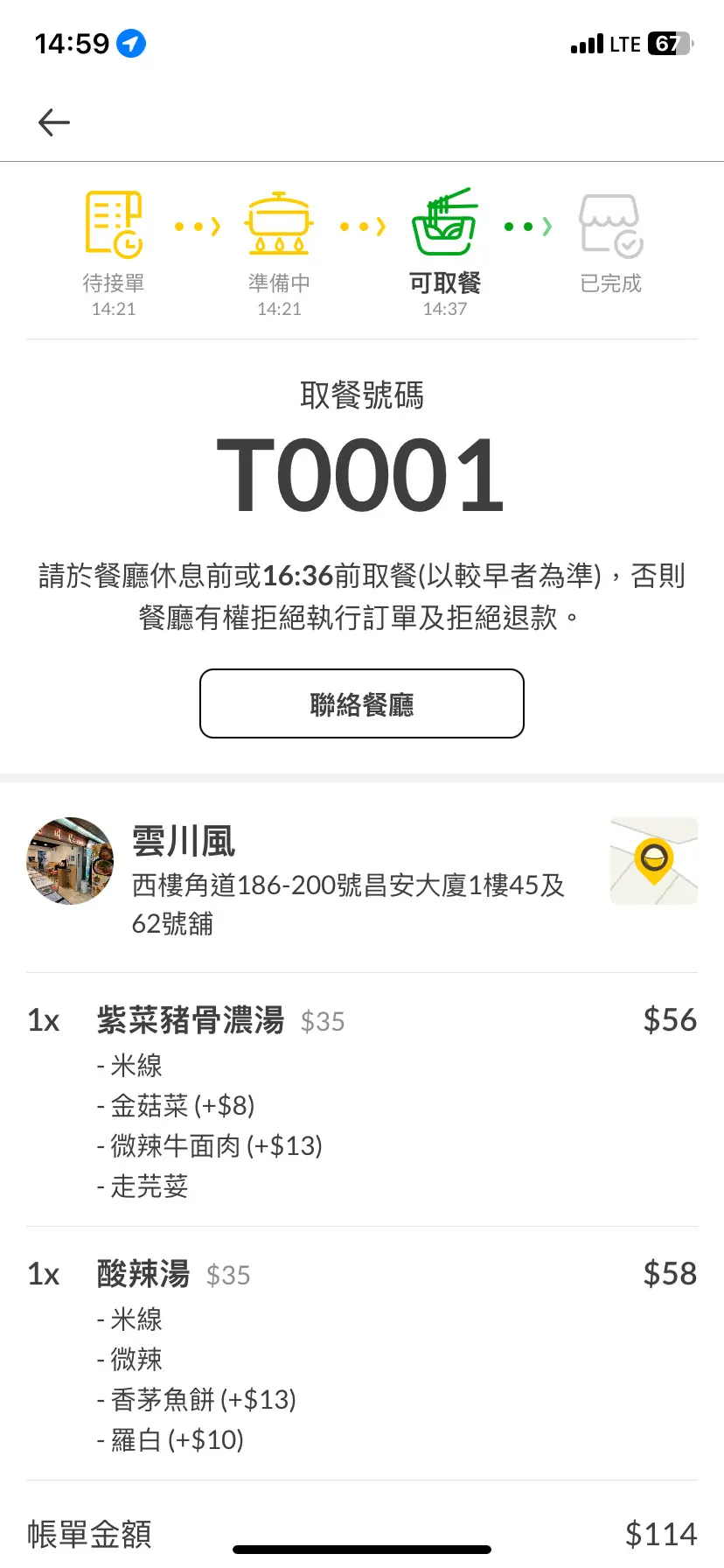The width and height of the screenshot is (724, 1568).
Task: Tap the 聯絡餐廳 button
Action: 362,704
